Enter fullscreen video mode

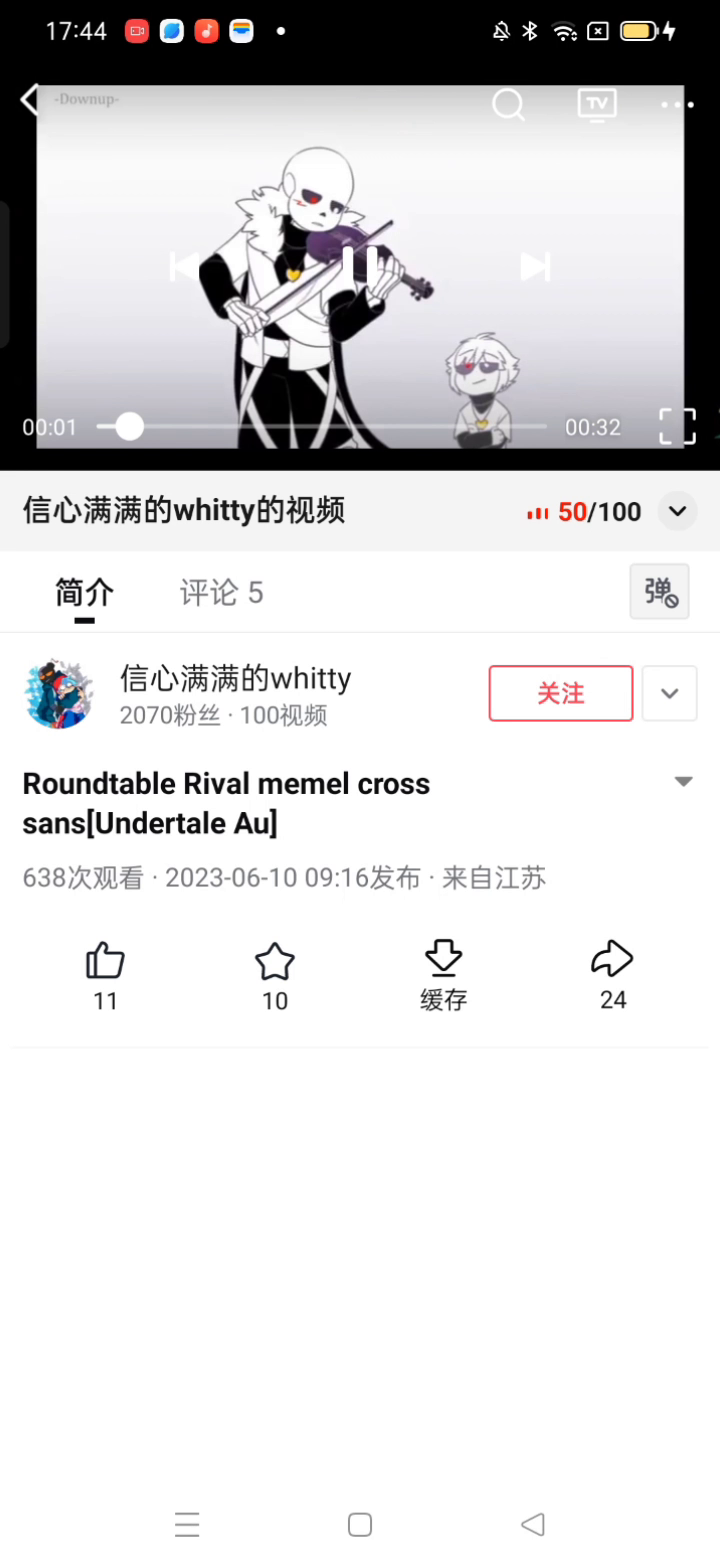677,427
